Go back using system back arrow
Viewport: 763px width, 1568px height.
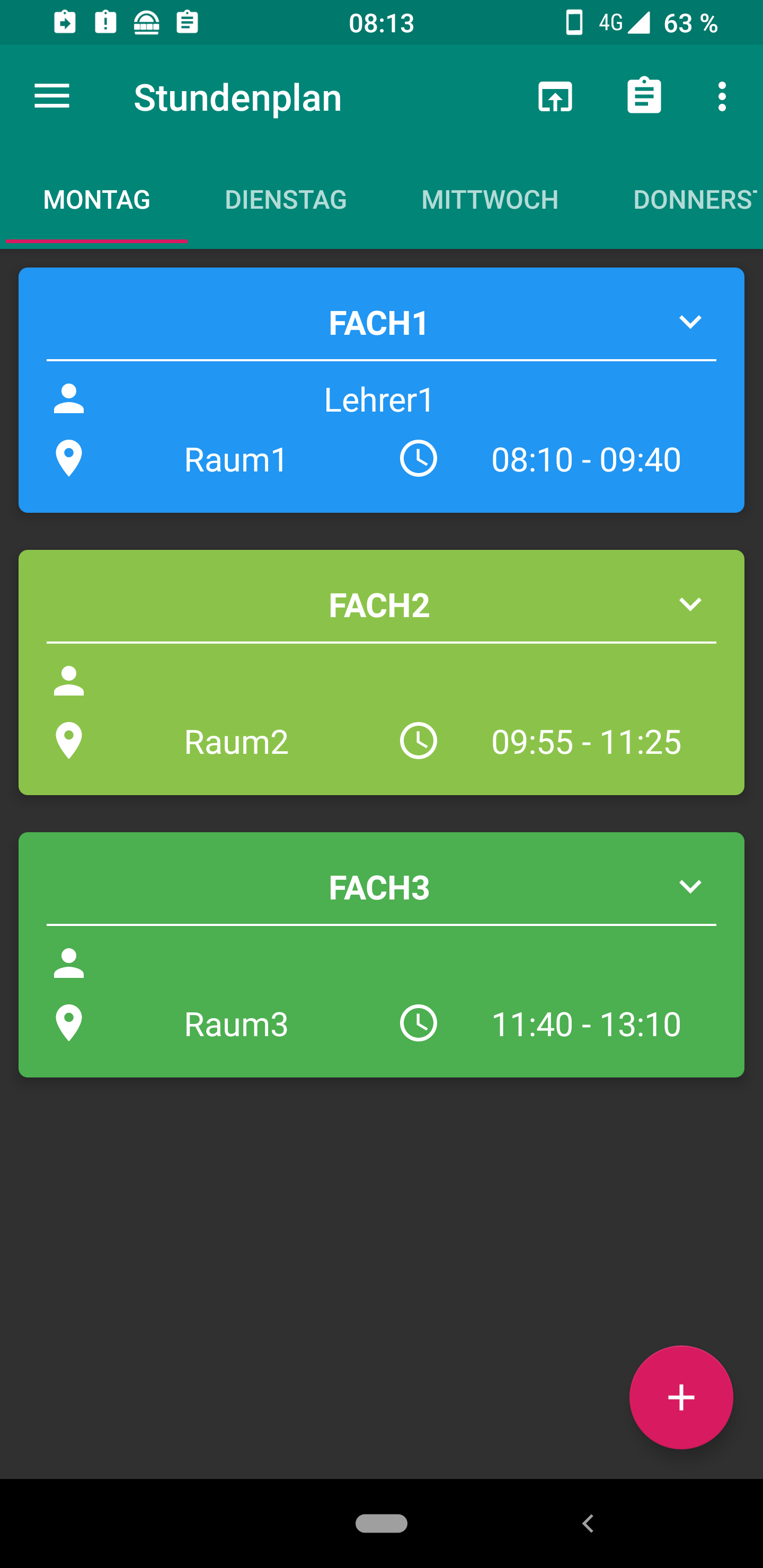pos(588,1524)
